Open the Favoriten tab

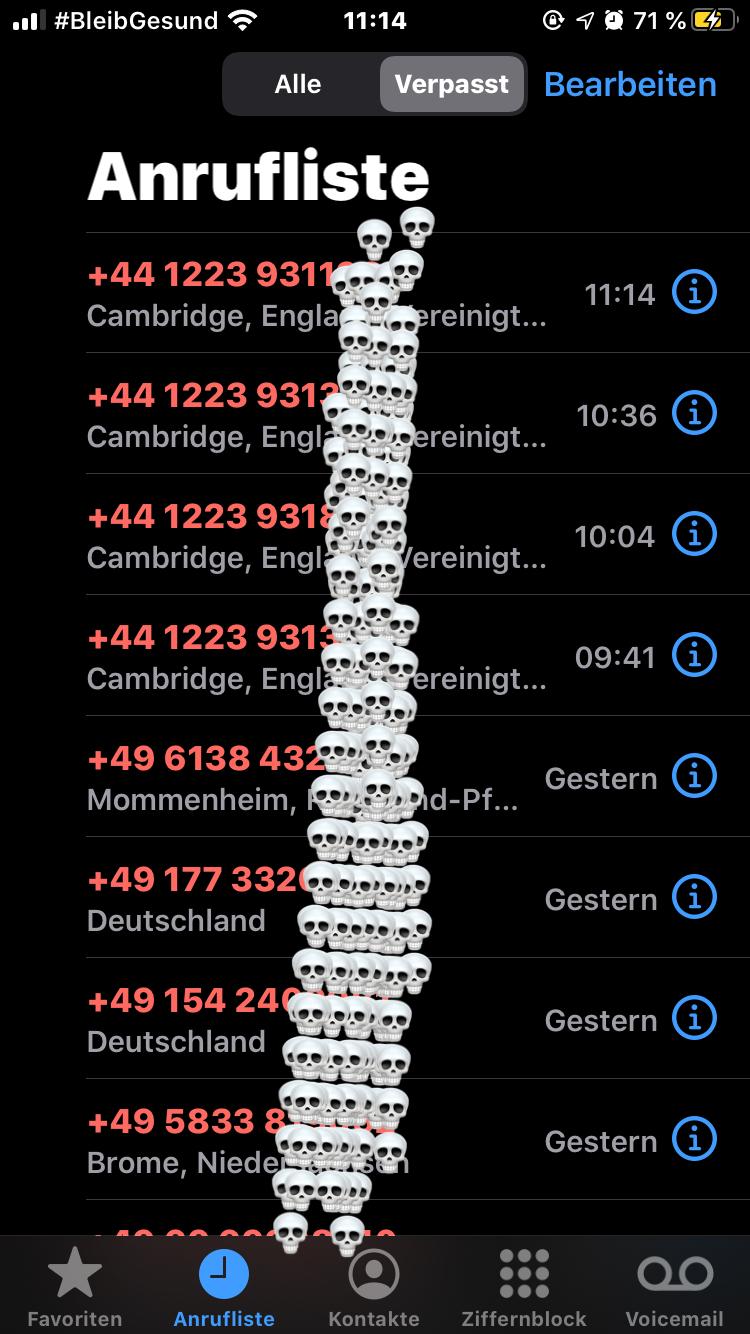coord(75,1288)
